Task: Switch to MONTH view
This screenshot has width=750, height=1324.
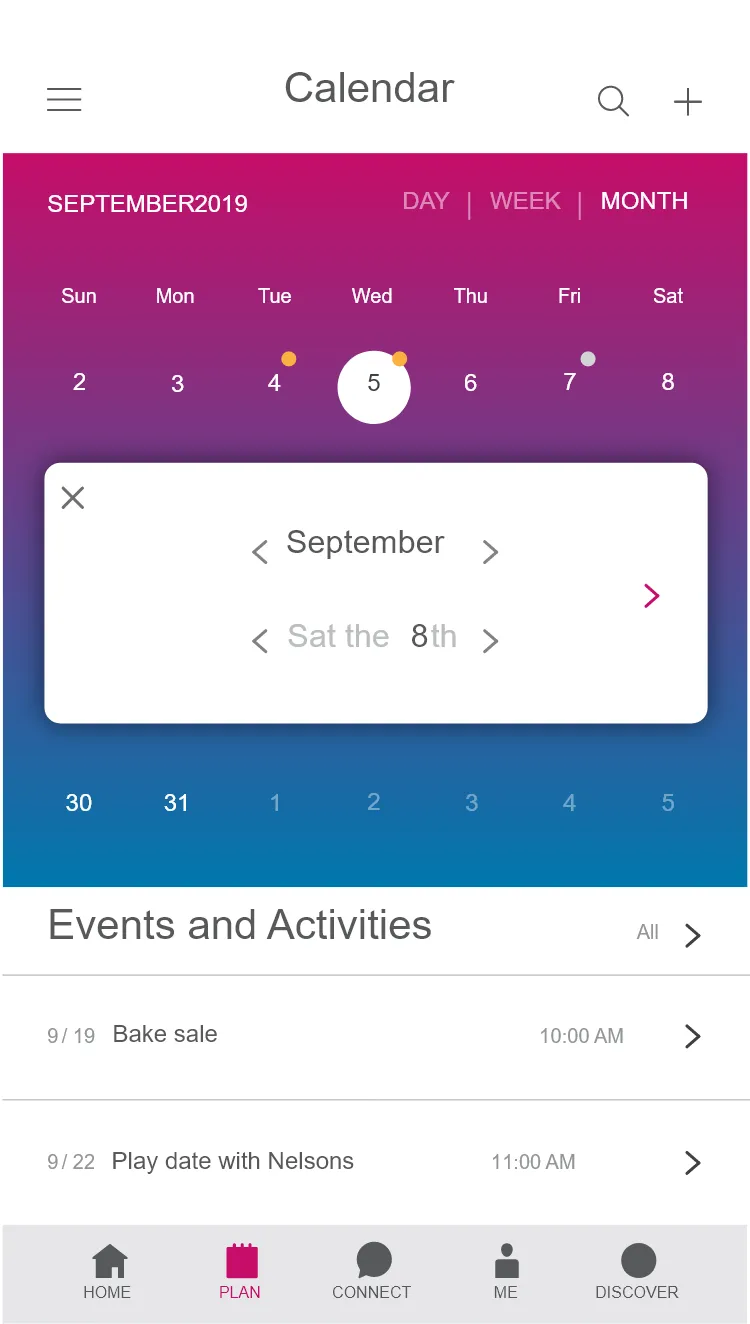Action: point(644,201)
